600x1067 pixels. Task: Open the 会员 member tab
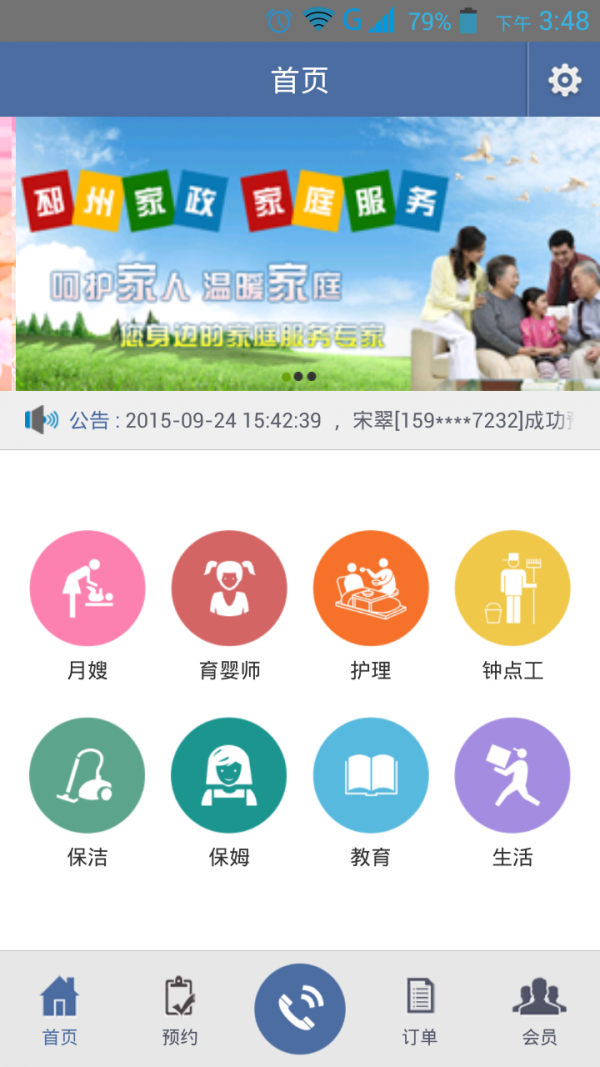point(540,1010)
